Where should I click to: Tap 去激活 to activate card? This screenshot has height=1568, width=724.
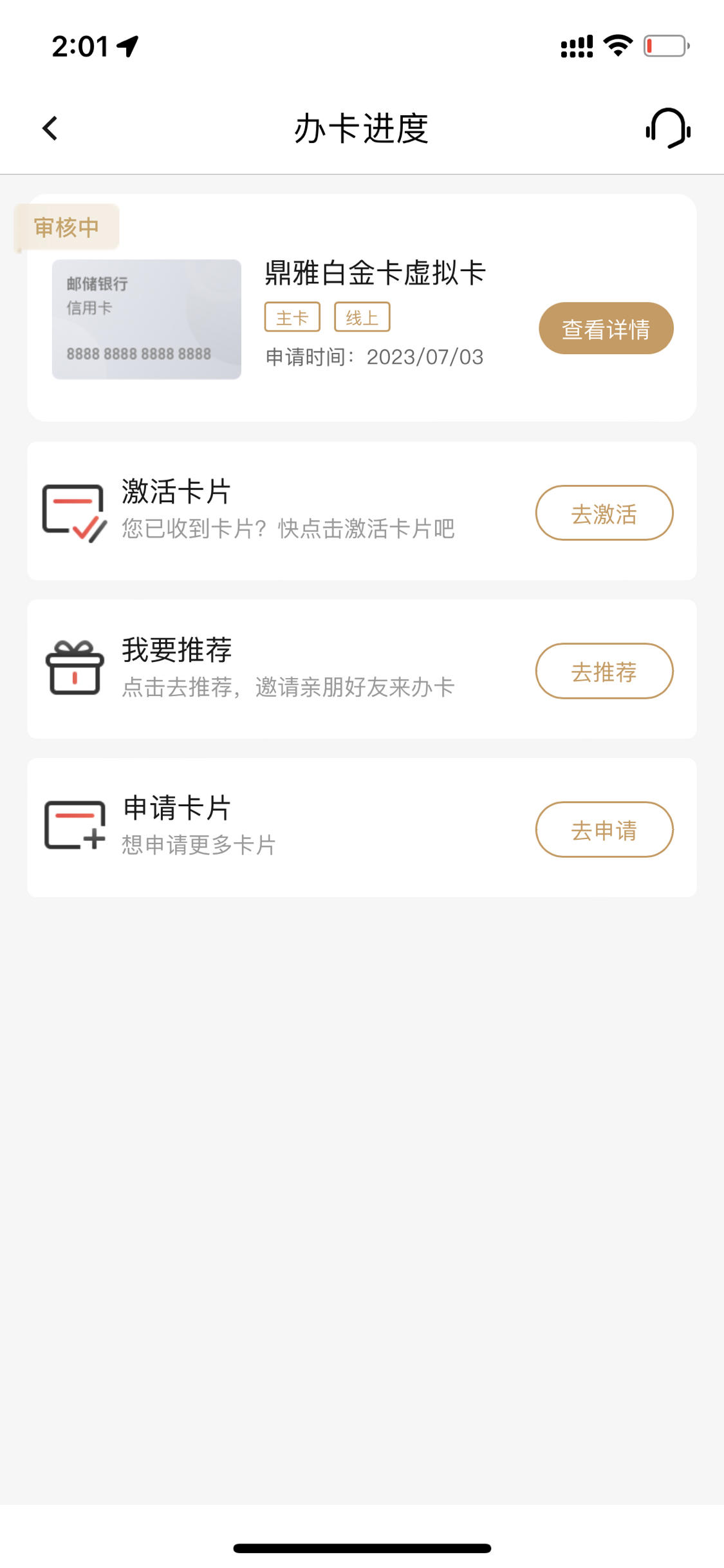pyautogui.click(x=604, y=513)
